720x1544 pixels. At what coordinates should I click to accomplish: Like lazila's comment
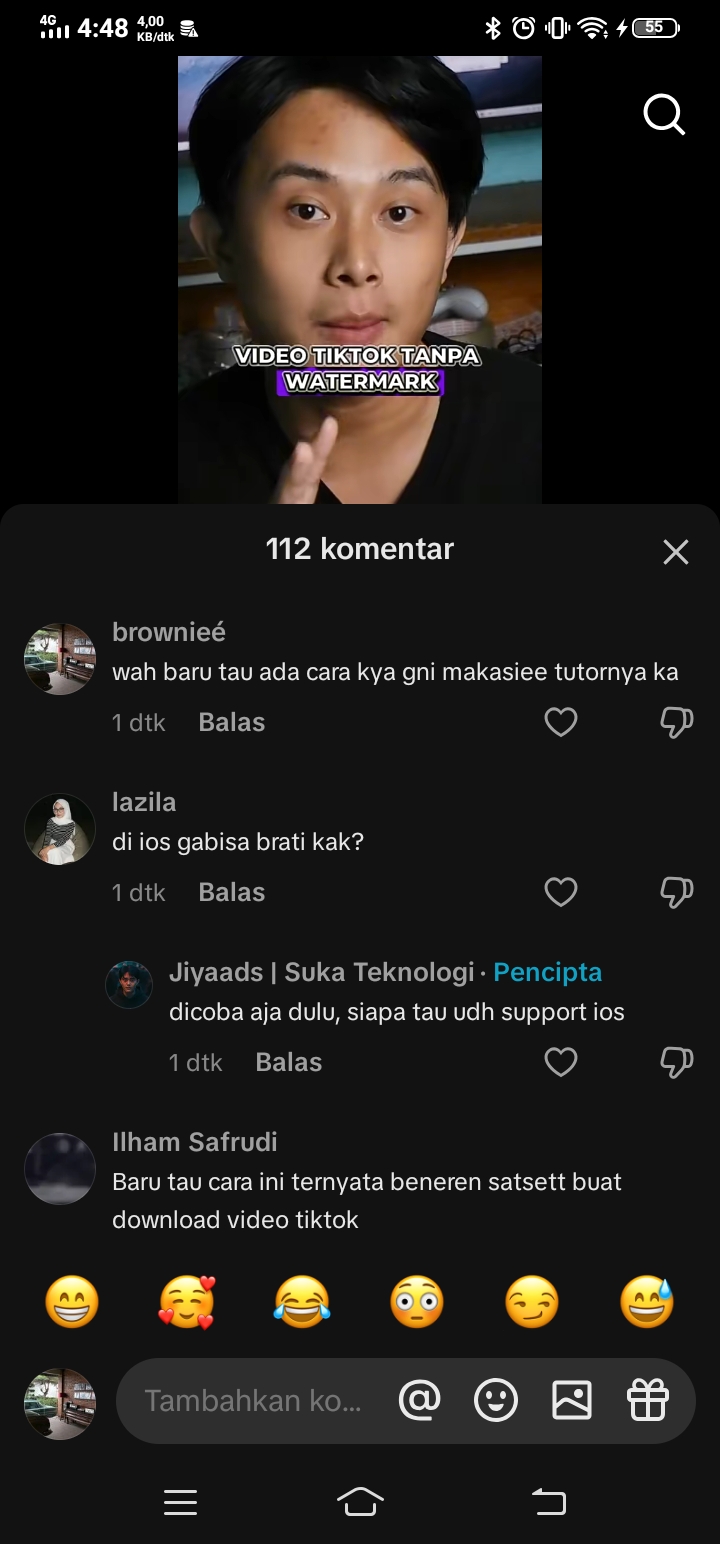(561, 892)
